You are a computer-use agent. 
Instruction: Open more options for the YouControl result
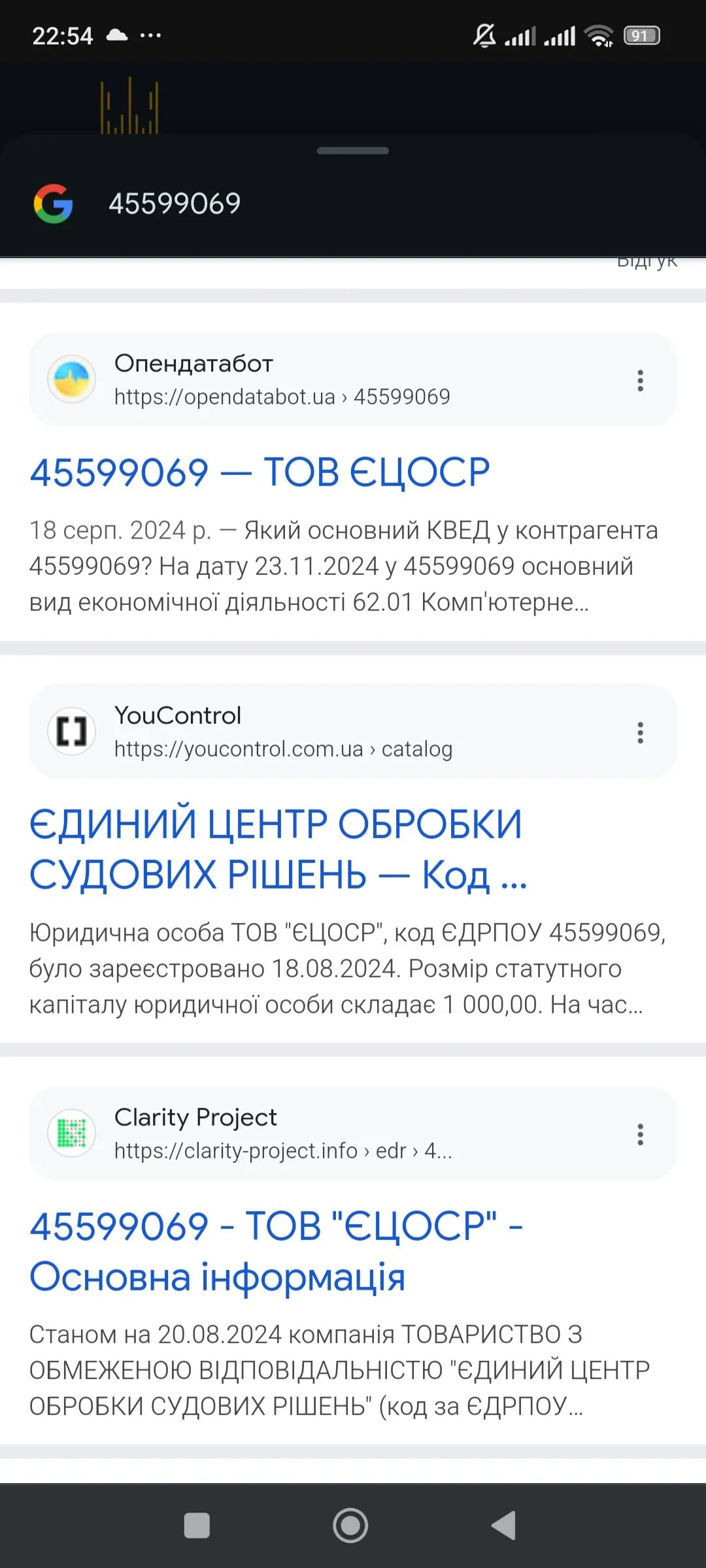pos(640,732)
